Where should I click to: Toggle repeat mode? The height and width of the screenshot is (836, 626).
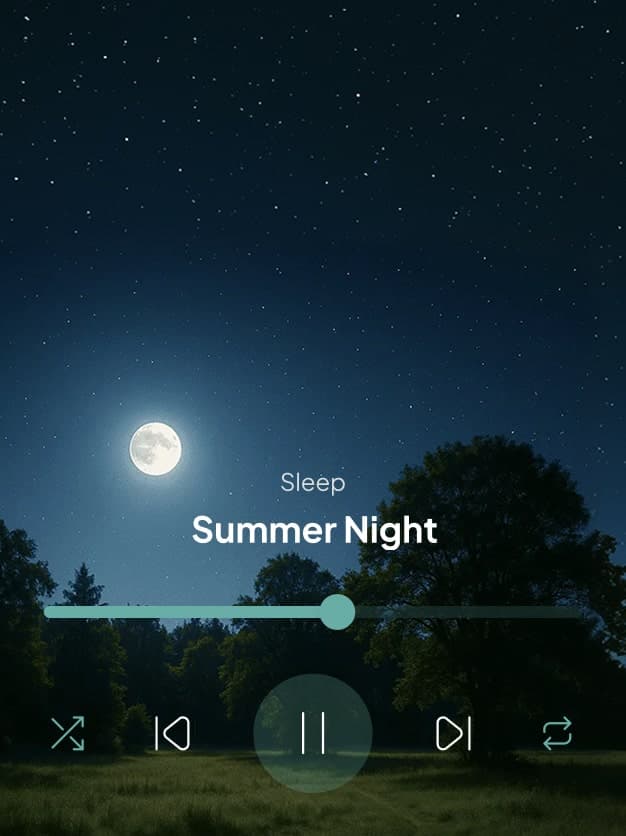(x=557, y=733)
